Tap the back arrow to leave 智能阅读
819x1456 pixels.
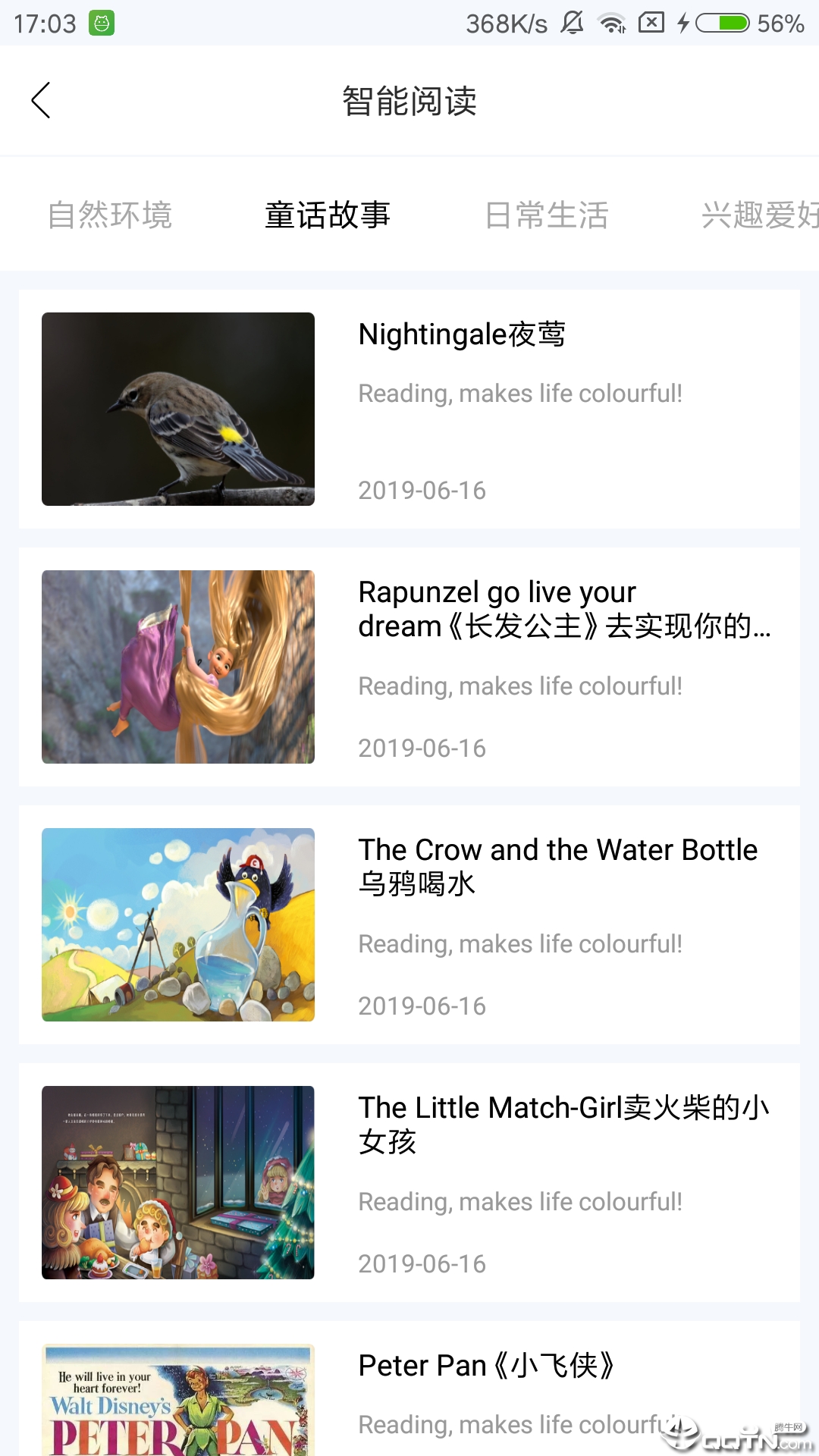coord(42,100)
